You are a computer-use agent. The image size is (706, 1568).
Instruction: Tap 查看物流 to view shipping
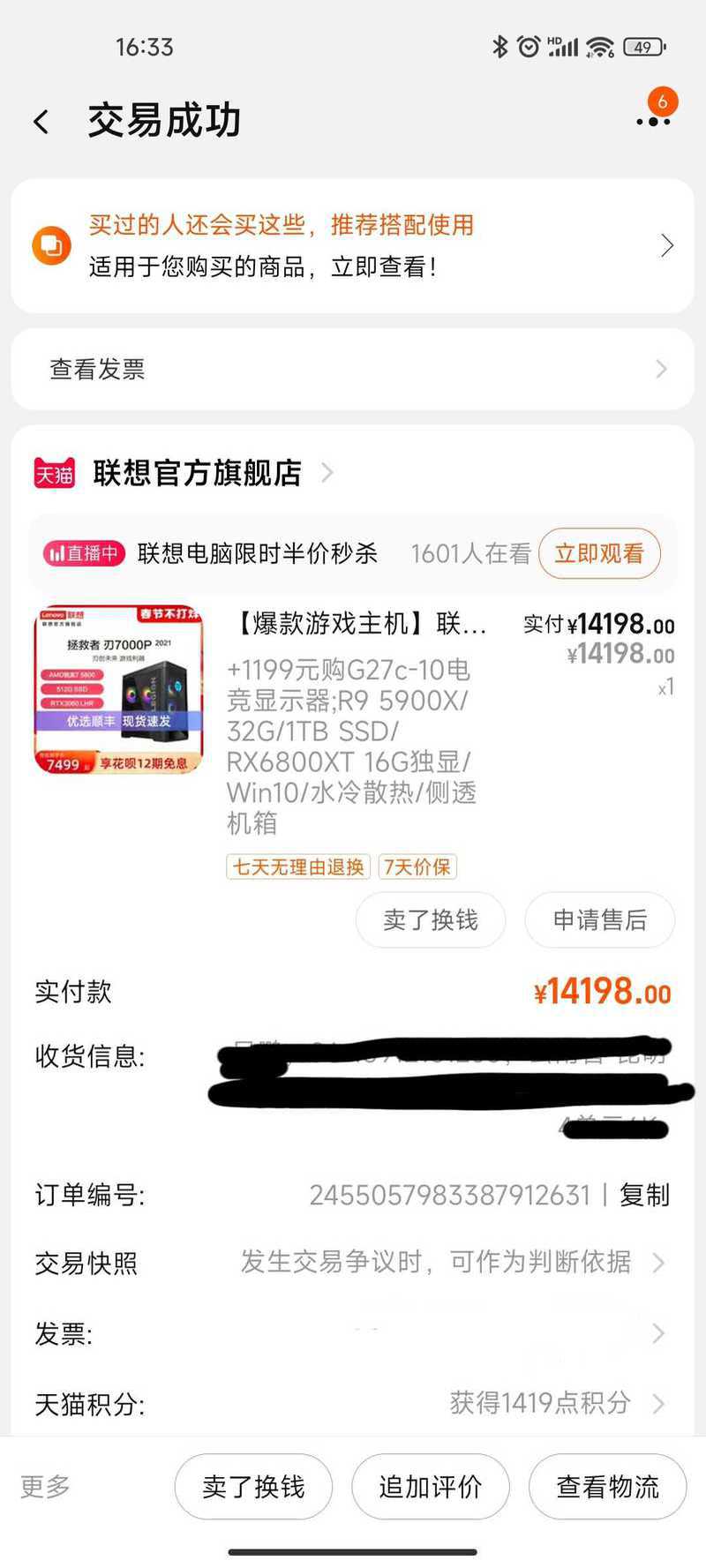click(x=607, y=1487)
